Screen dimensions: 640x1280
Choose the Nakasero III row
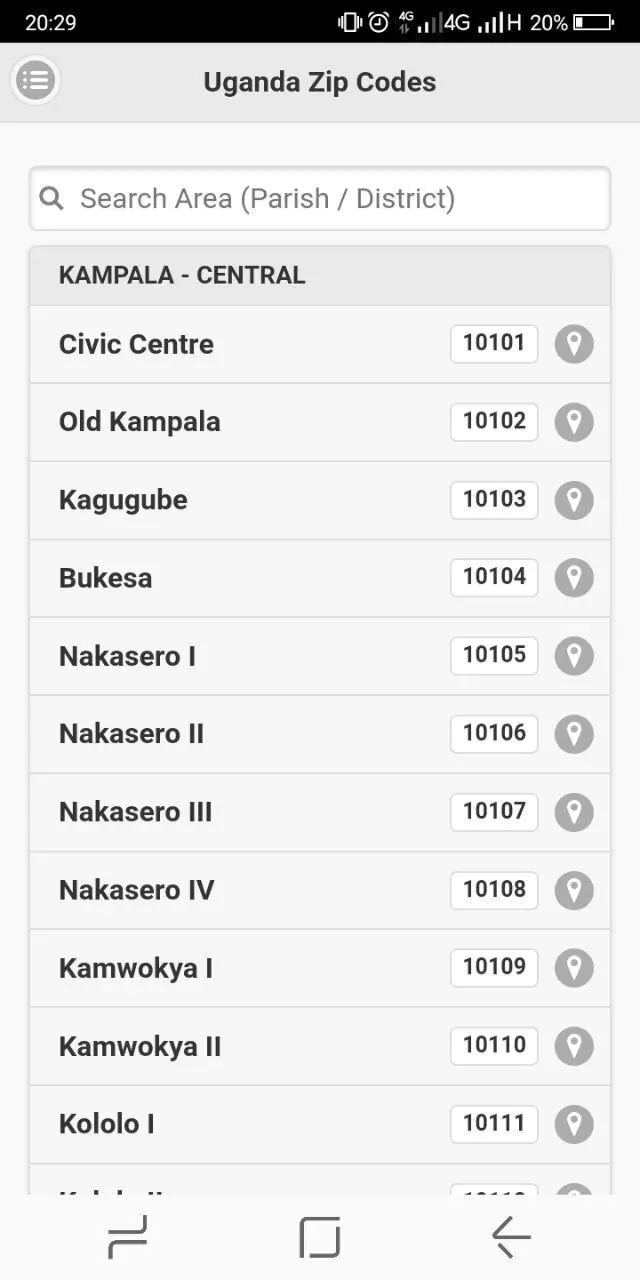coord(320,812)
